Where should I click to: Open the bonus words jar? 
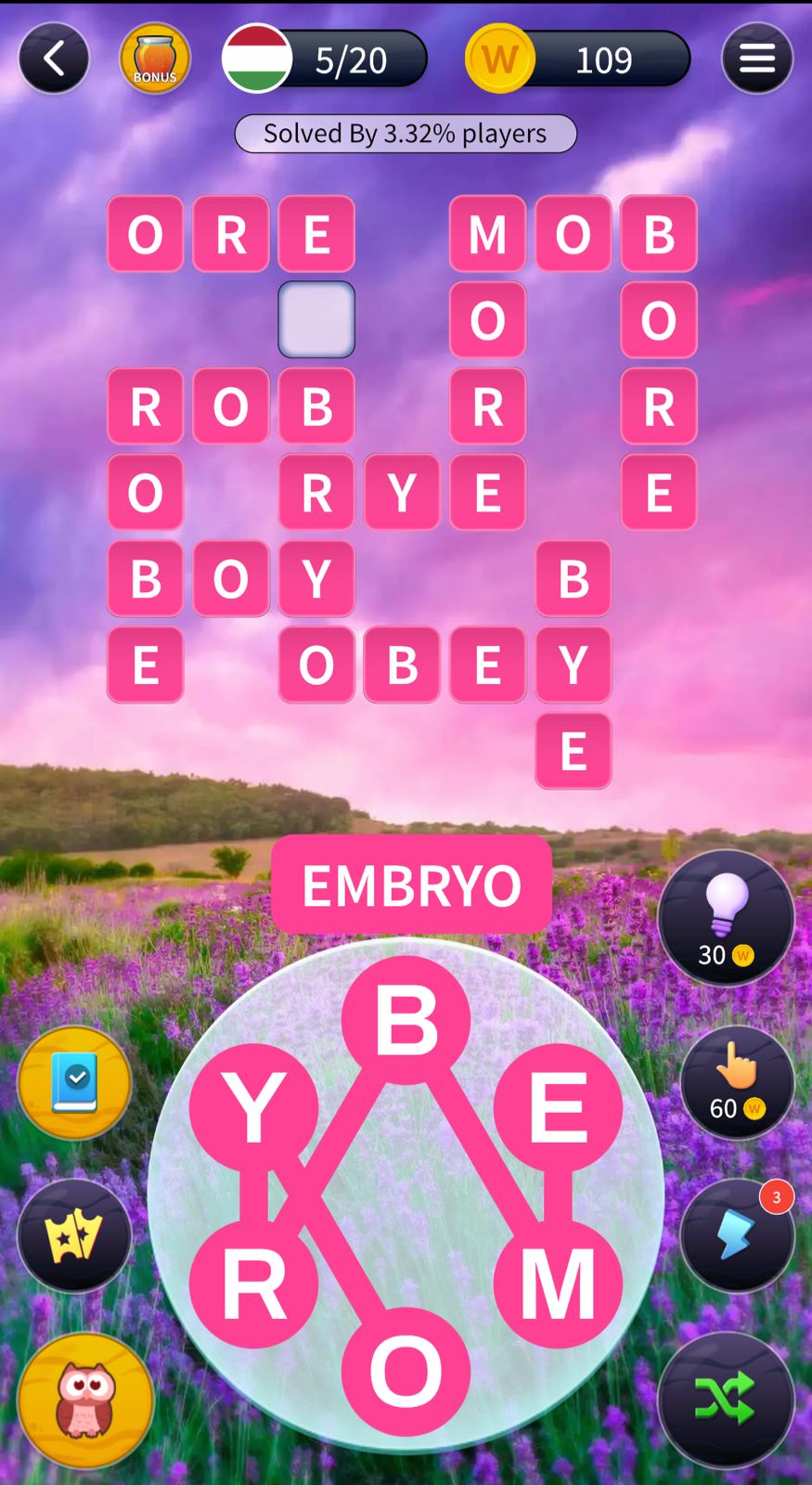point(155,59)
